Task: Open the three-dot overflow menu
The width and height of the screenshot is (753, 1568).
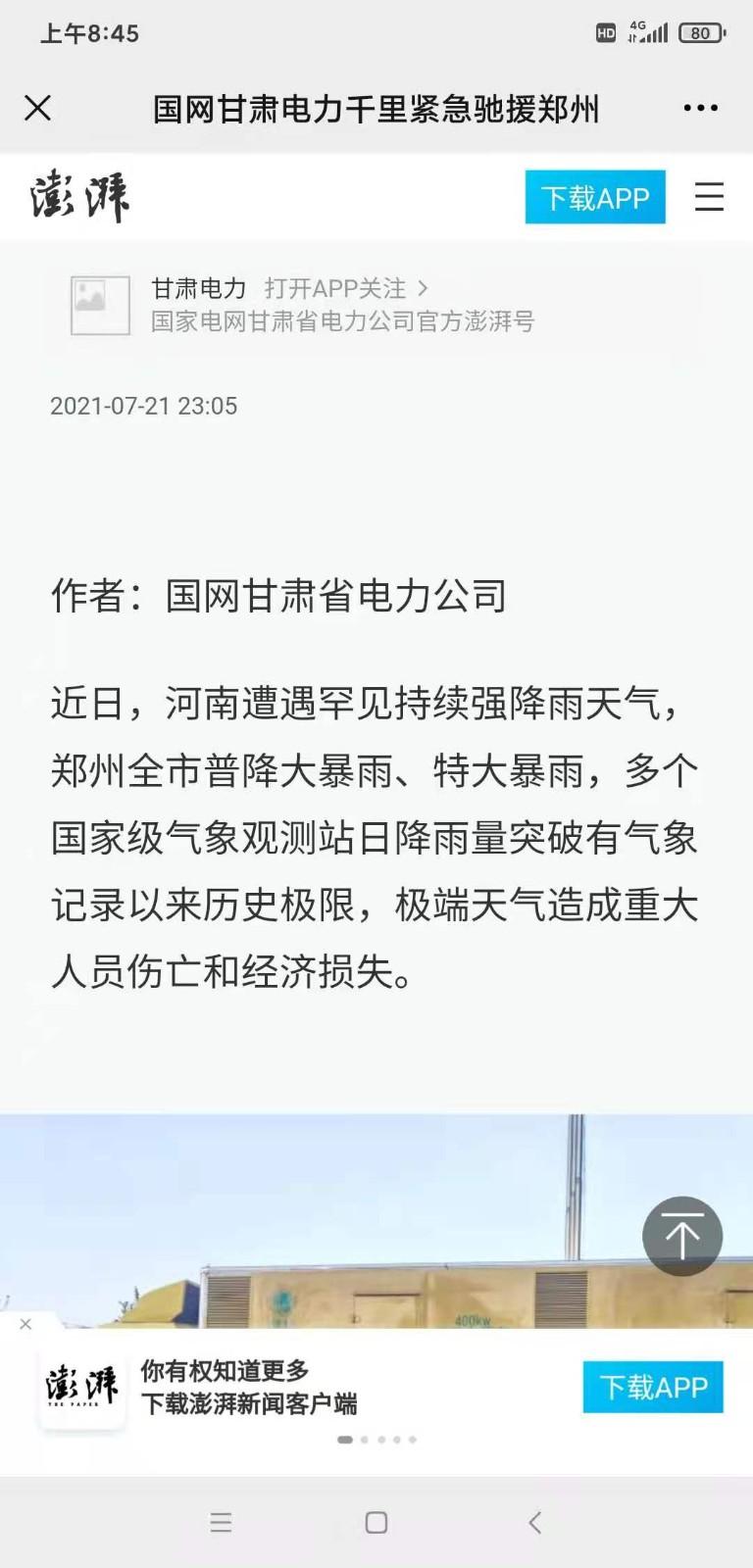Action: click(x=700, y=108)
